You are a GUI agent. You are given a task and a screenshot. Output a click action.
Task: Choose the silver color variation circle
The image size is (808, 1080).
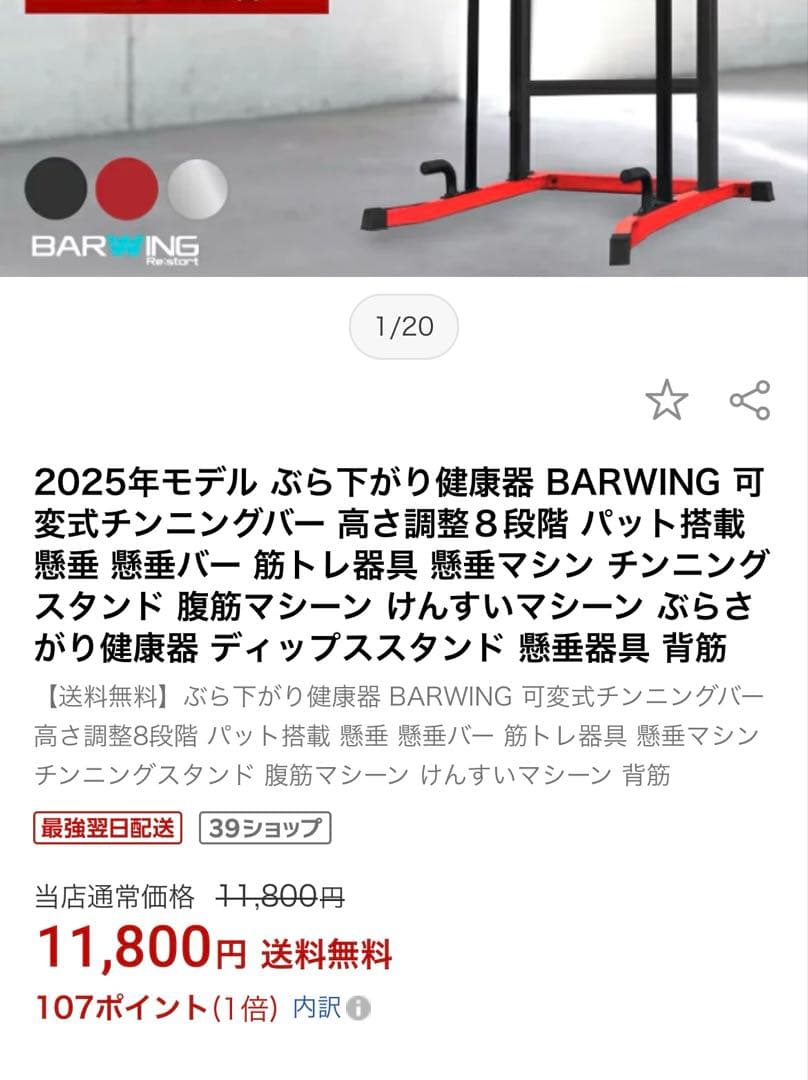click(197, 190)
